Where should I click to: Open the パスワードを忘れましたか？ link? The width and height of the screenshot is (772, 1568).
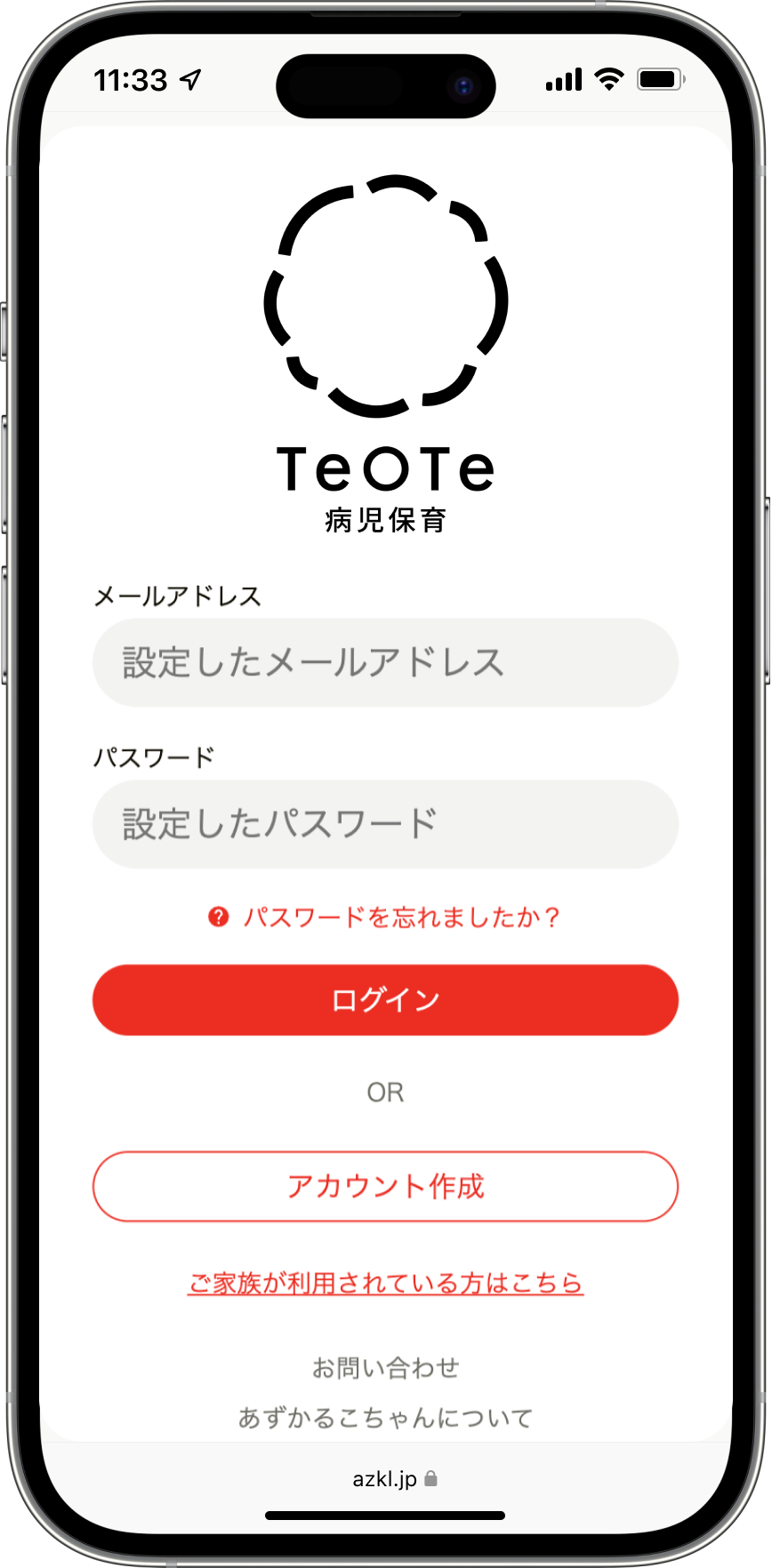401,916
